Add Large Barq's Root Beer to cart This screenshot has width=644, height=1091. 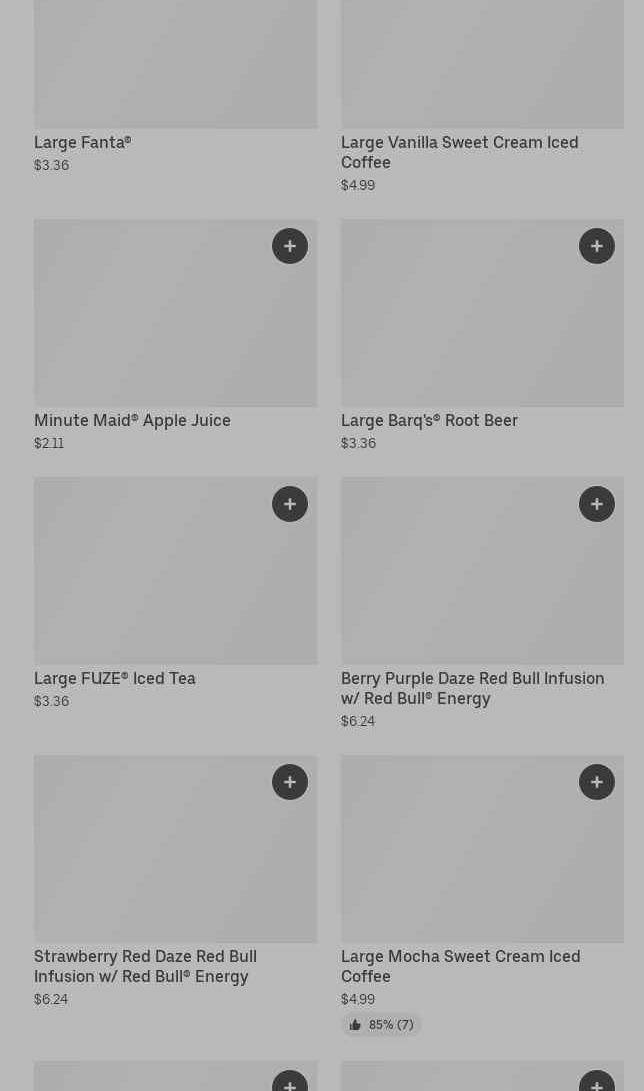[x=597, y=246]
